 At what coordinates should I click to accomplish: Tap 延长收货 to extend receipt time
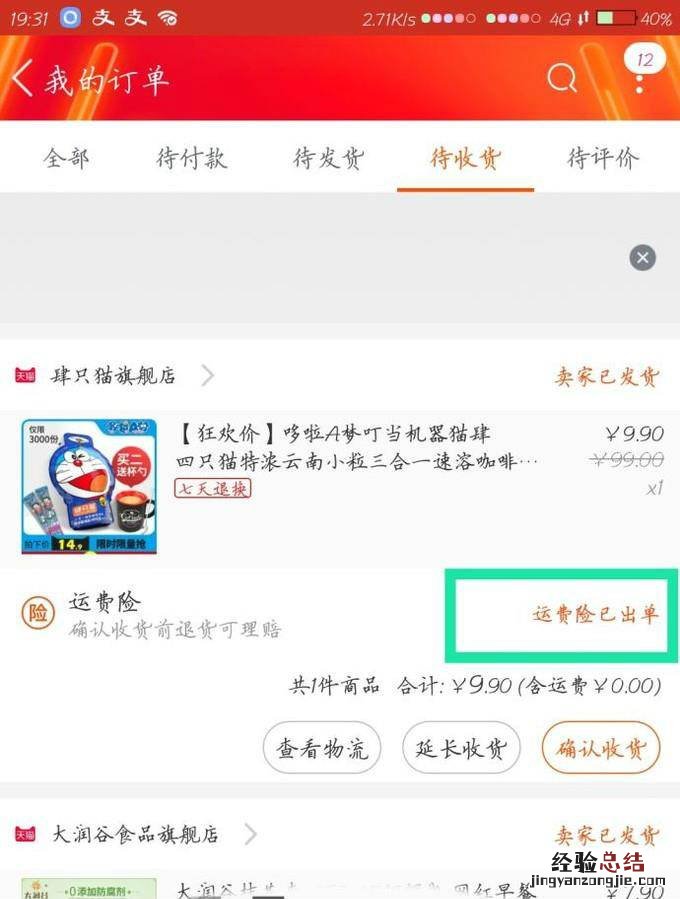coord(461,748)
